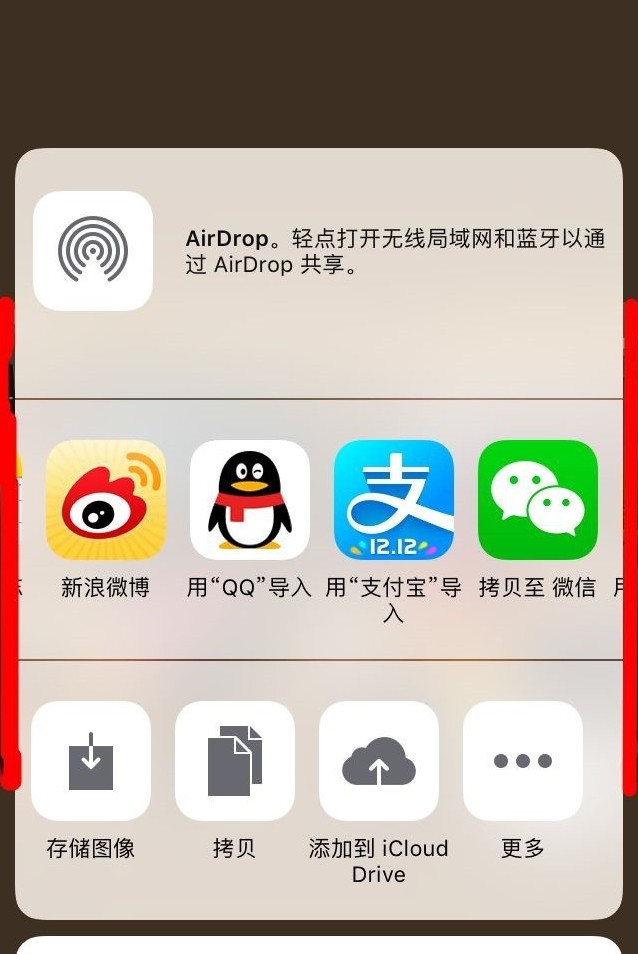Save the image via 存储图像
The height and width of the screenshot is (954, 638).
tap(91, 761)
